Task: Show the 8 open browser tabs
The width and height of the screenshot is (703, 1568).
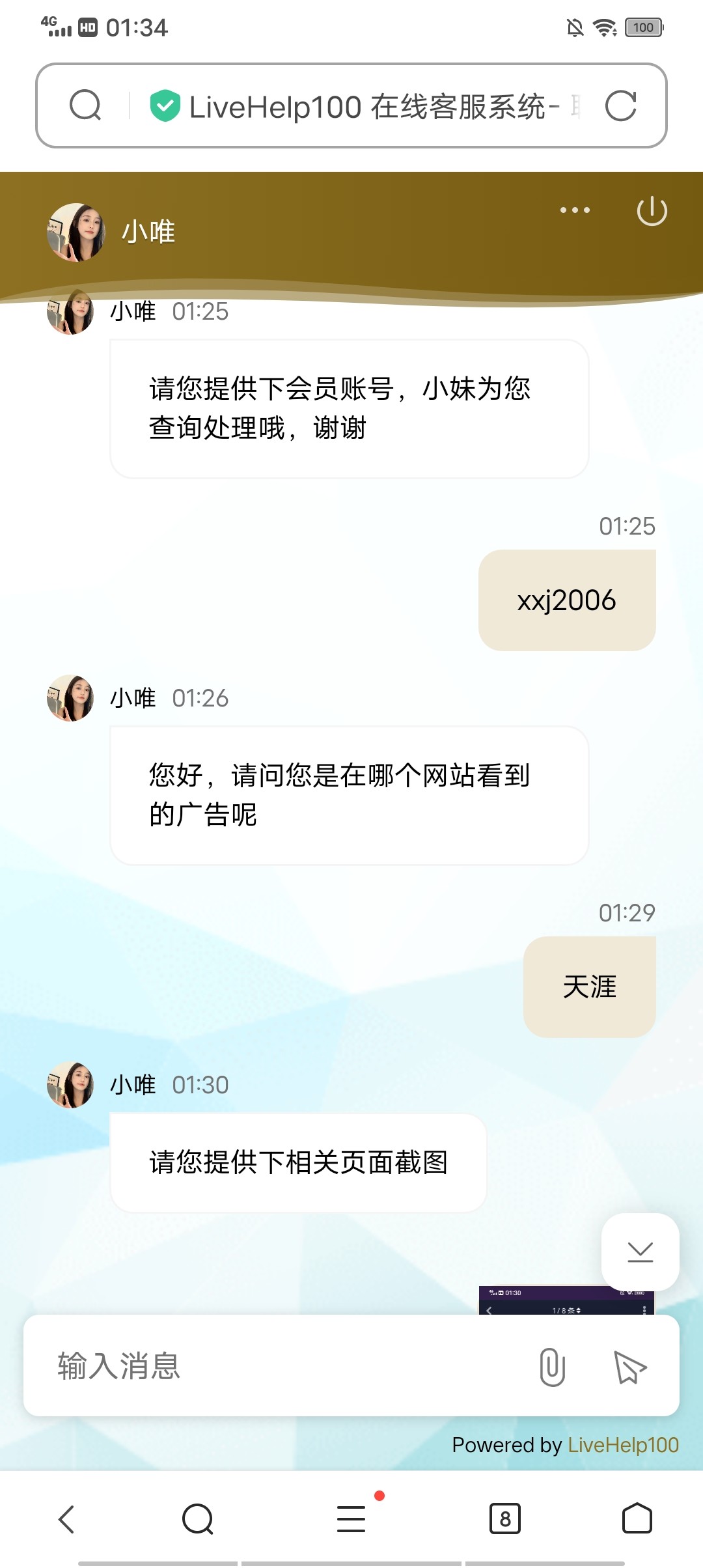Action: pos(505,1519)
